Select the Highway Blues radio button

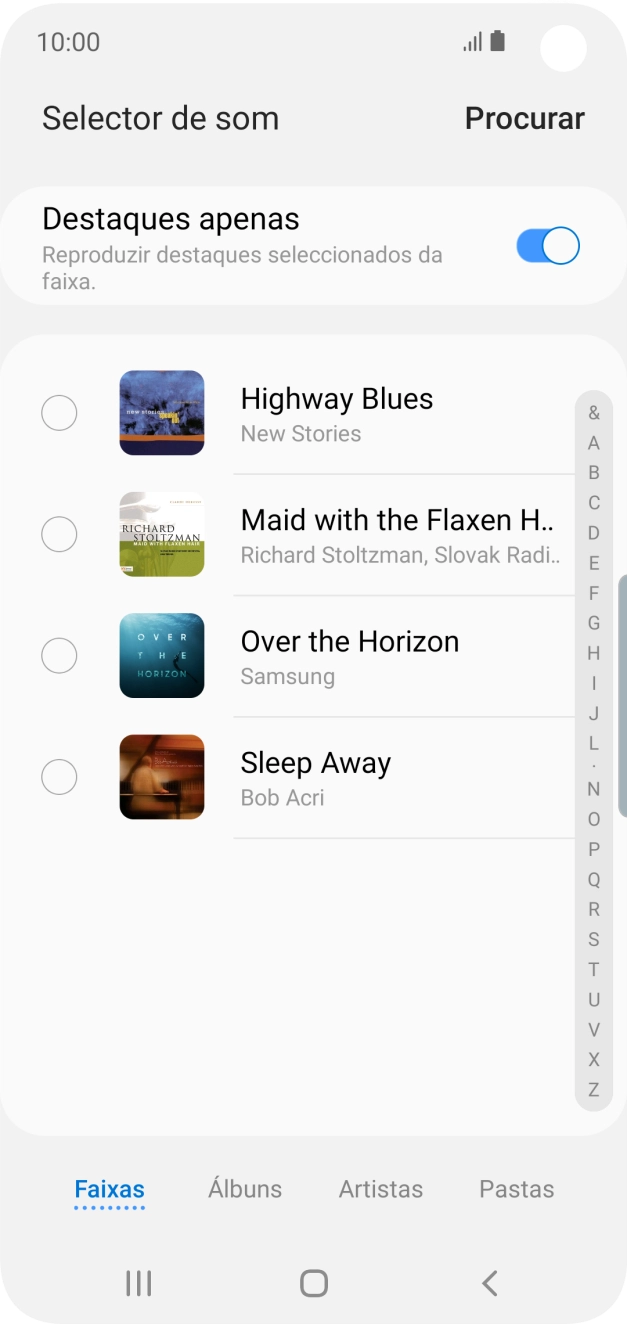[x=59, y=413]
